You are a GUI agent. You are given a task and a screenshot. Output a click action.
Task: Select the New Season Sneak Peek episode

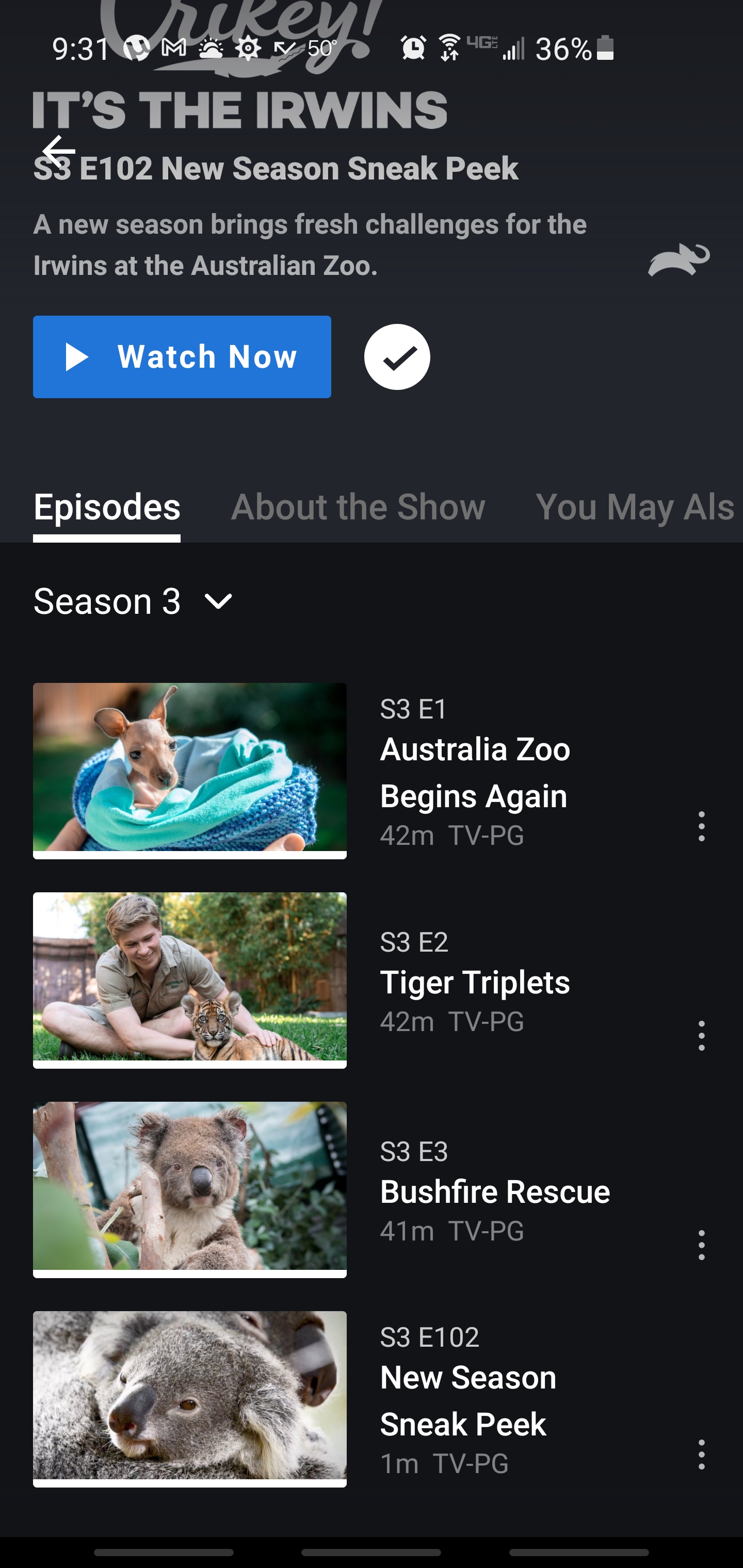point(189,1398)
